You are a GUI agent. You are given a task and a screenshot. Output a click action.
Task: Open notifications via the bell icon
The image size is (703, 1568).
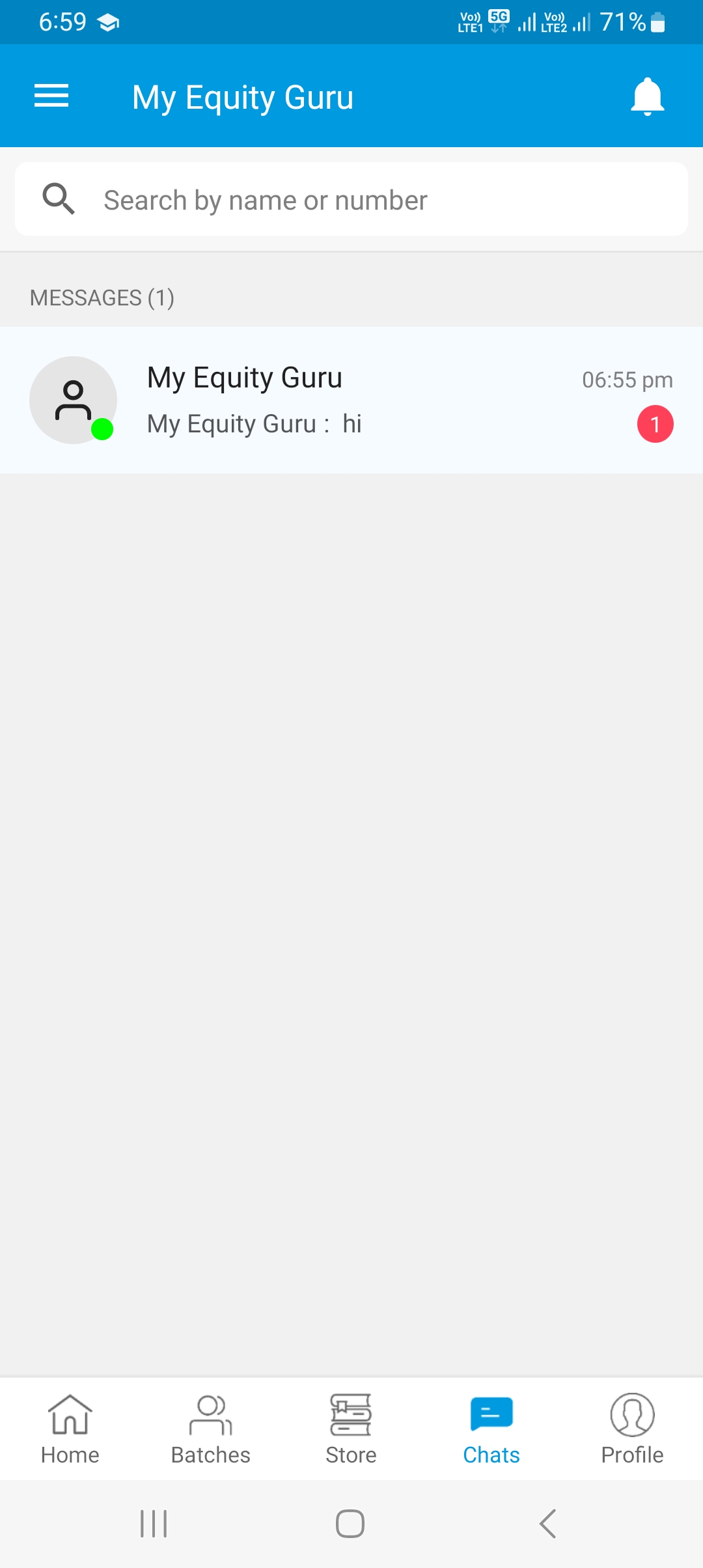648,96
